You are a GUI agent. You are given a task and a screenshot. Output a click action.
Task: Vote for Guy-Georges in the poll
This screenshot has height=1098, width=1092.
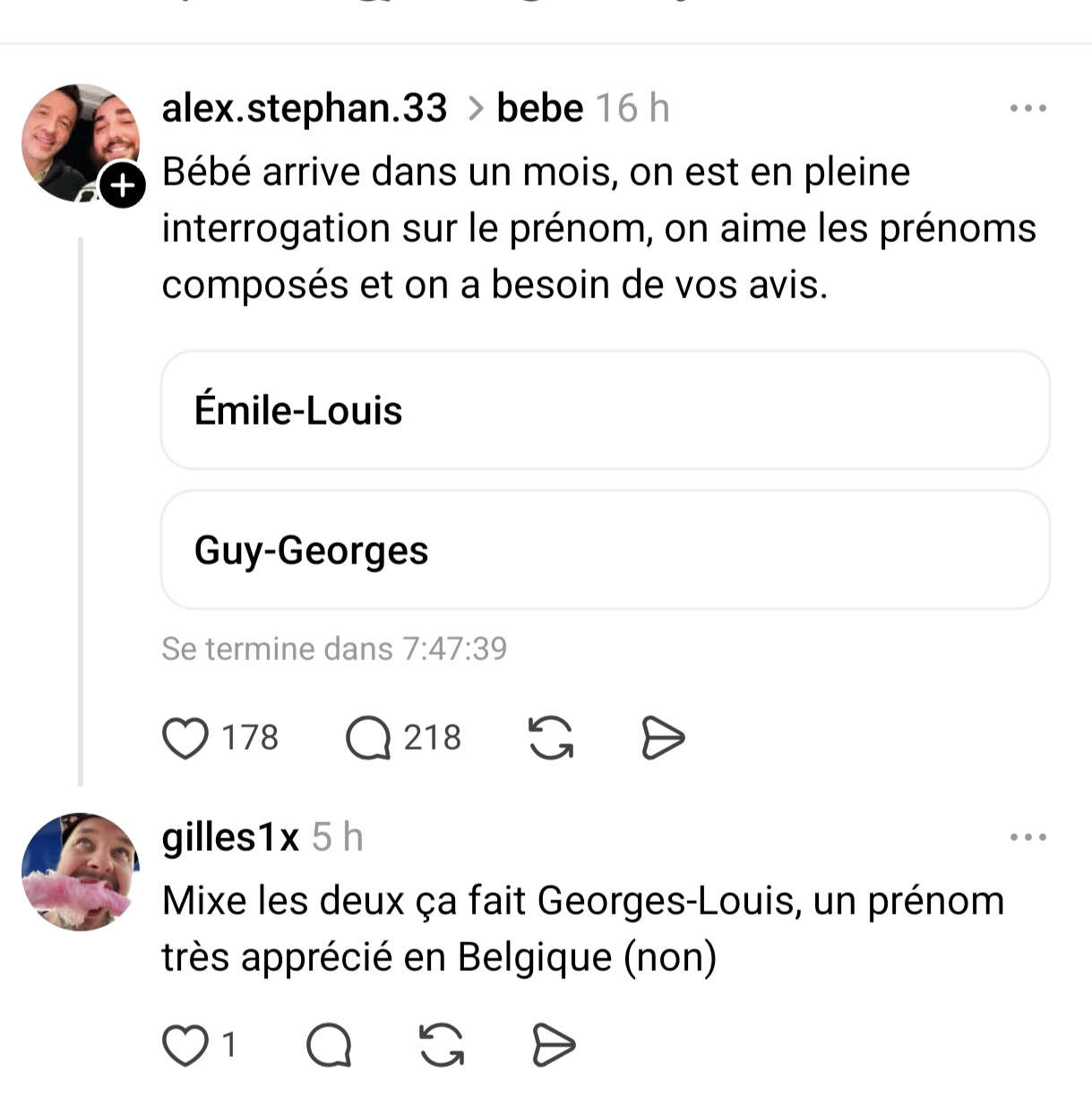[605, 550]
